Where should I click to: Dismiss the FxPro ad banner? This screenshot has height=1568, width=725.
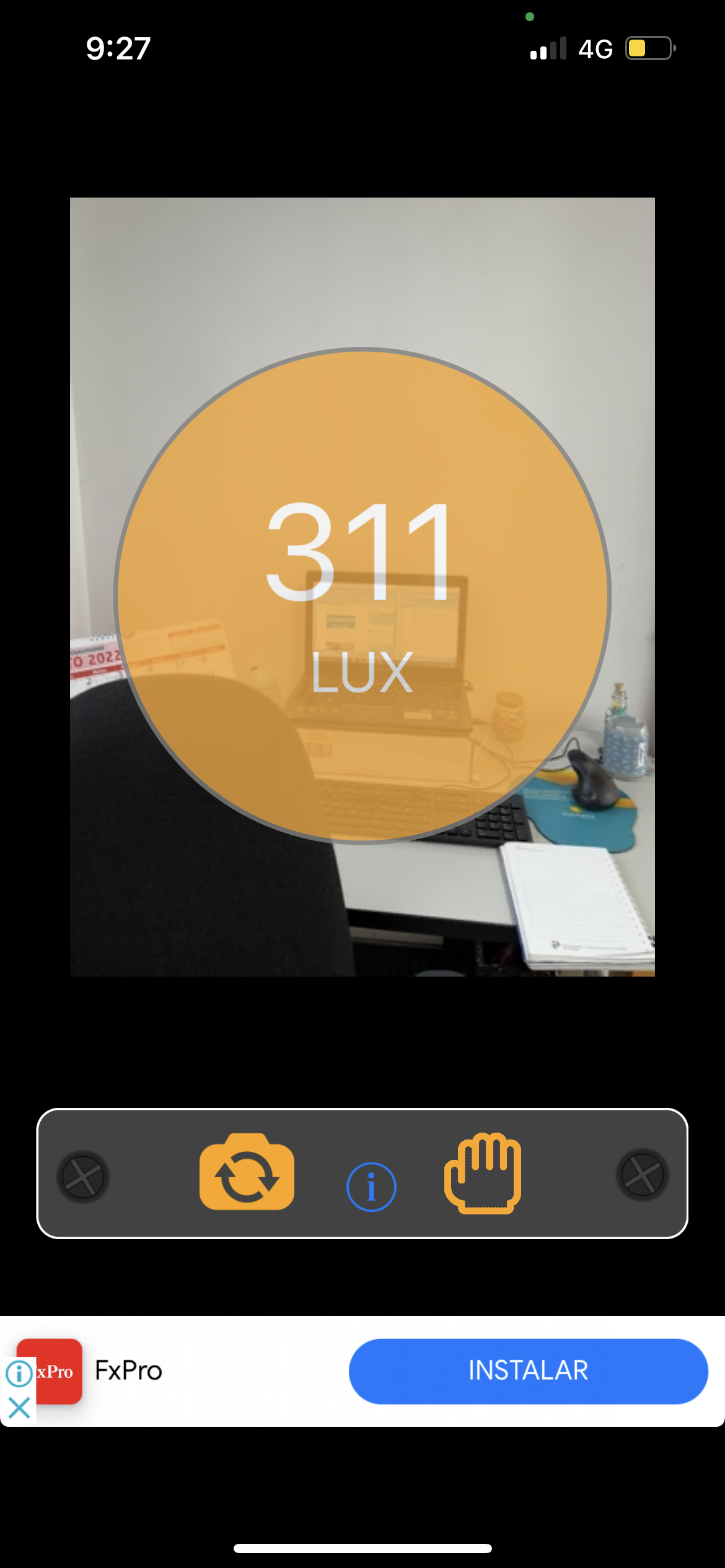(19, 1408)
